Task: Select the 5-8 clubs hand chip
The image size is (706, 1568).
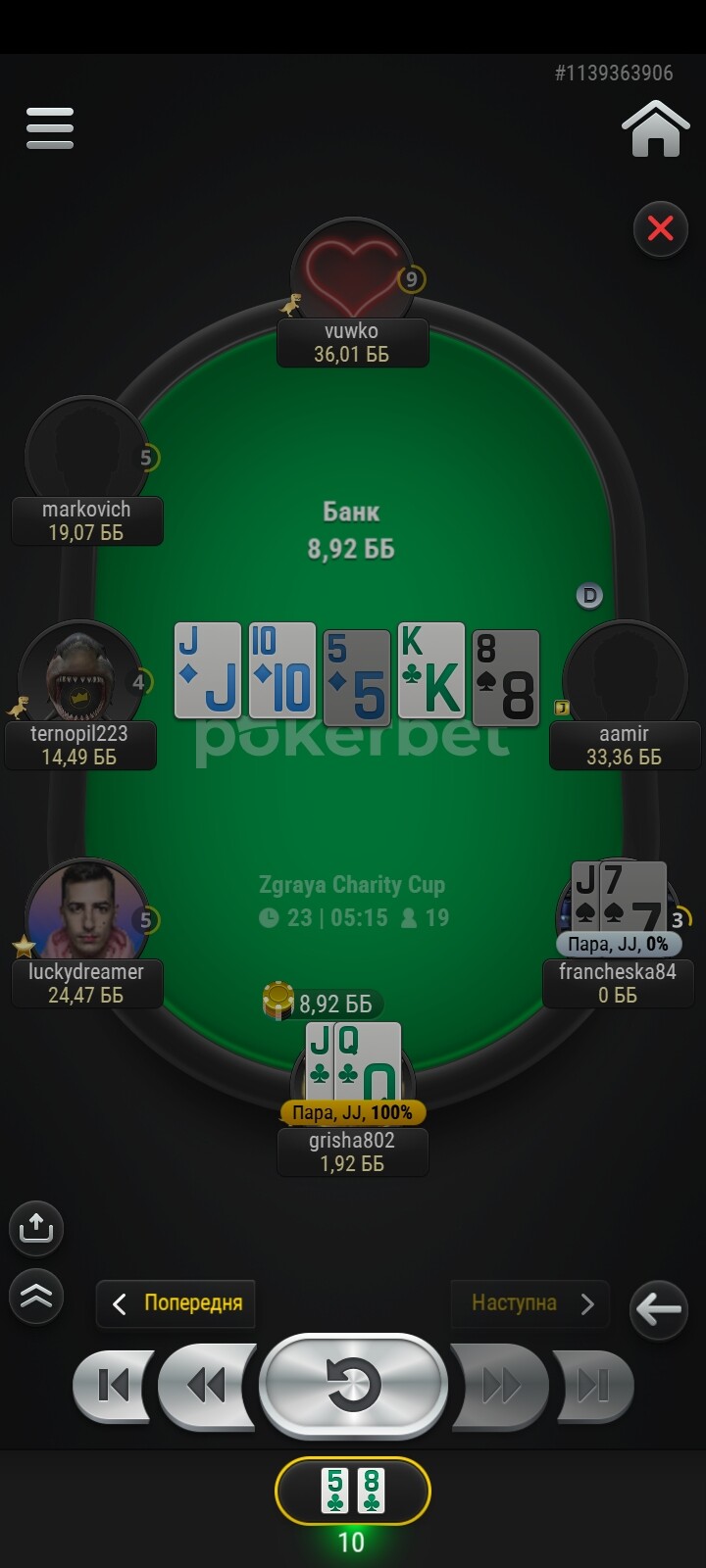Action: pos(353,1491)
